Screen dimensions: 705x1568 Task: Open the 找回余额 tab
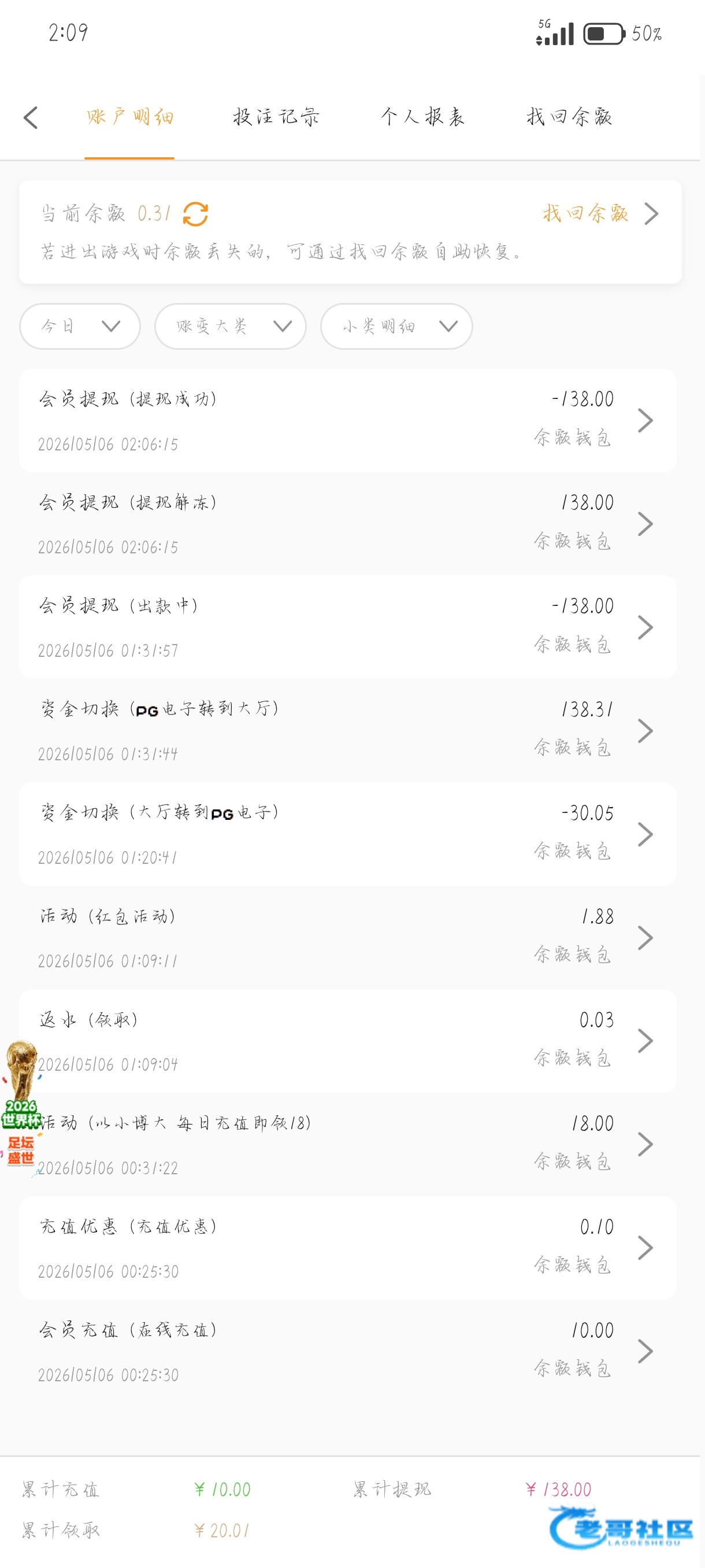coord(569,117)
